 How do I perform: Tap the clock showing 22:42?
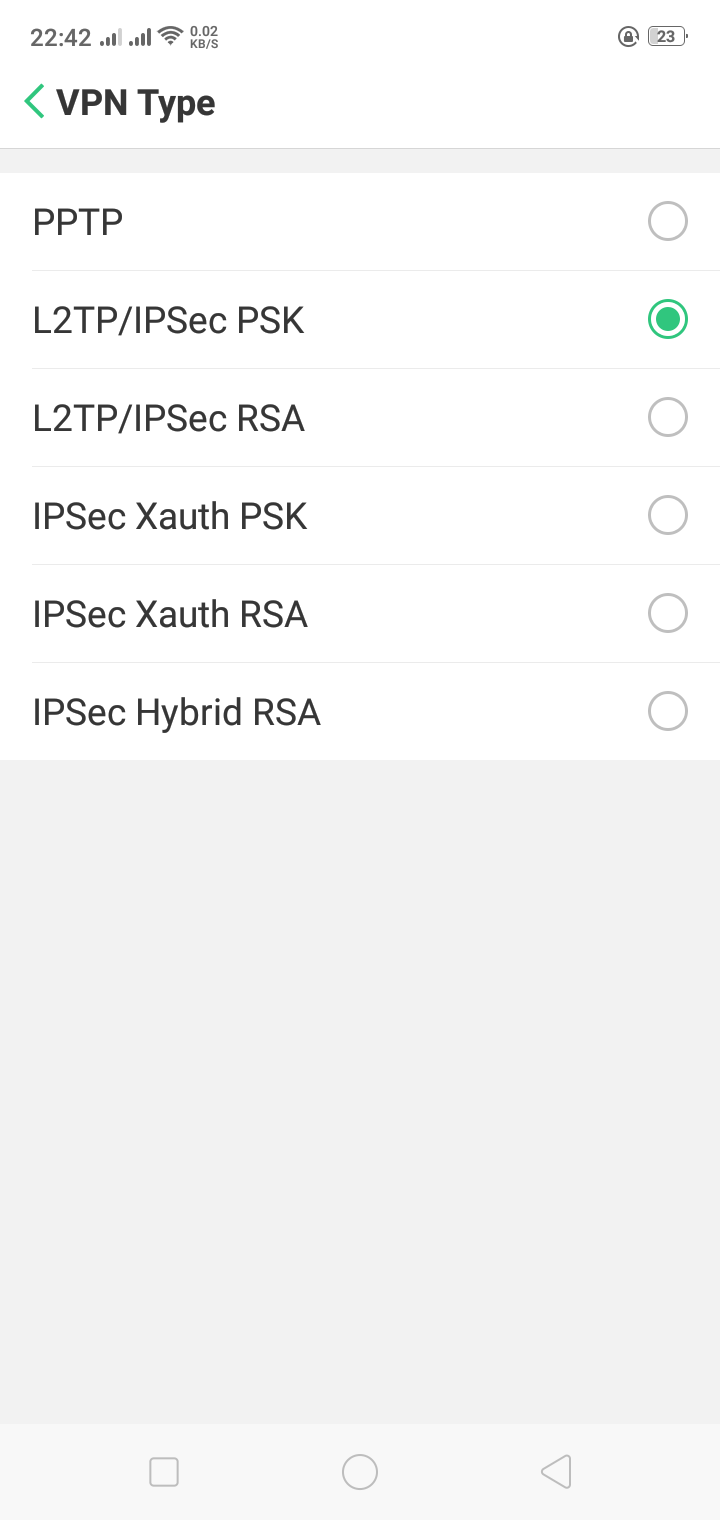(57, 34)
